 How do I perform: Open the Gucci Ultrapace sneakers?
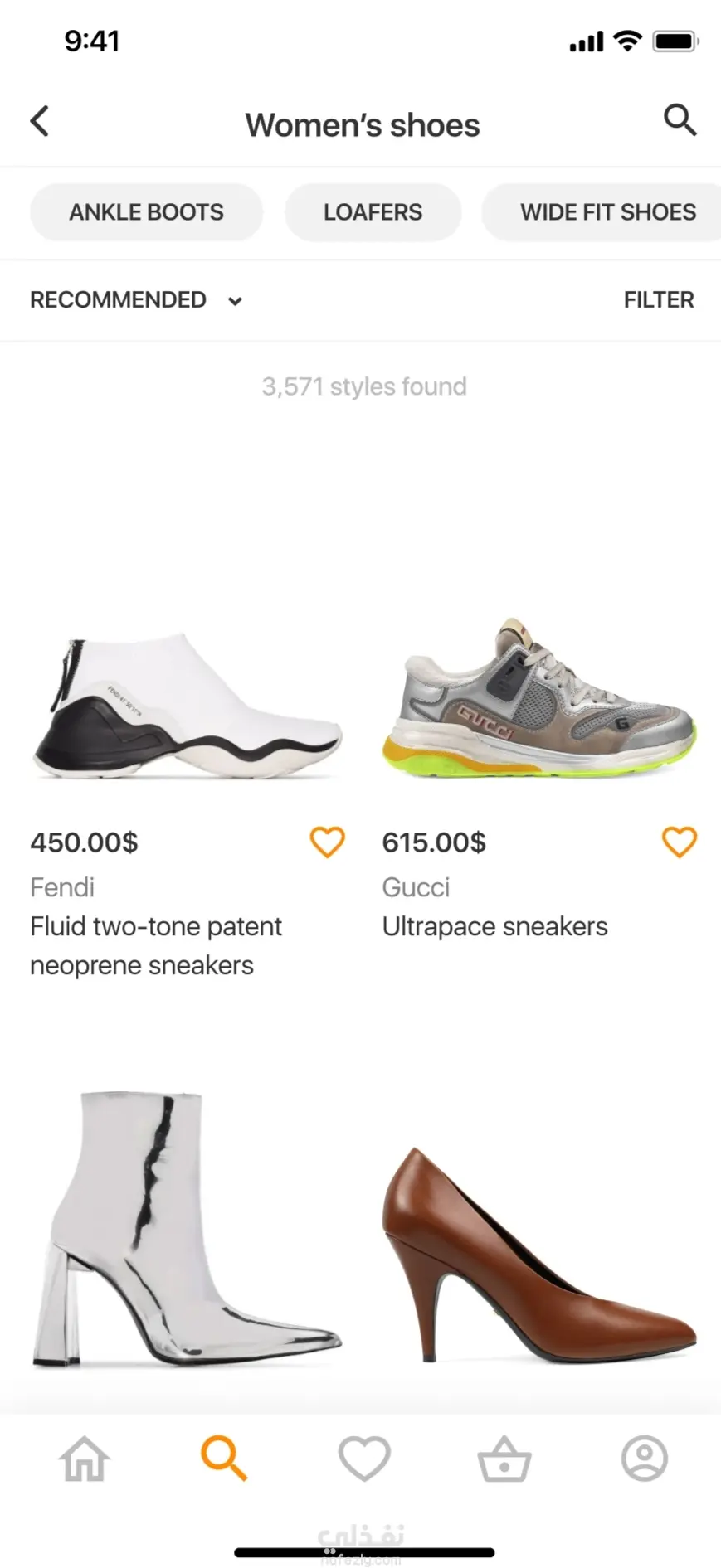click(539, 699)
